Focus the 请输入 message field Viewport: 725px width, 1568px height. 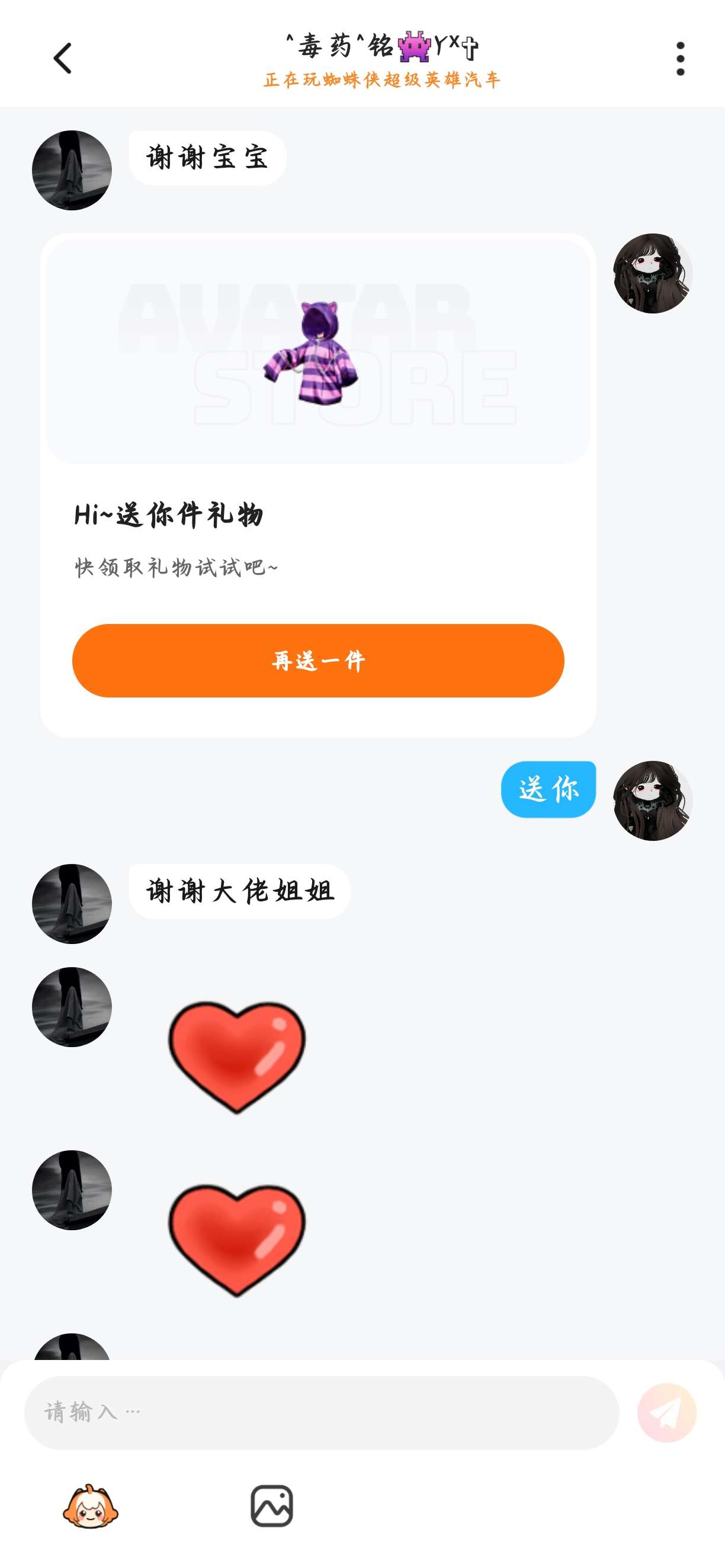point(321,1412)
